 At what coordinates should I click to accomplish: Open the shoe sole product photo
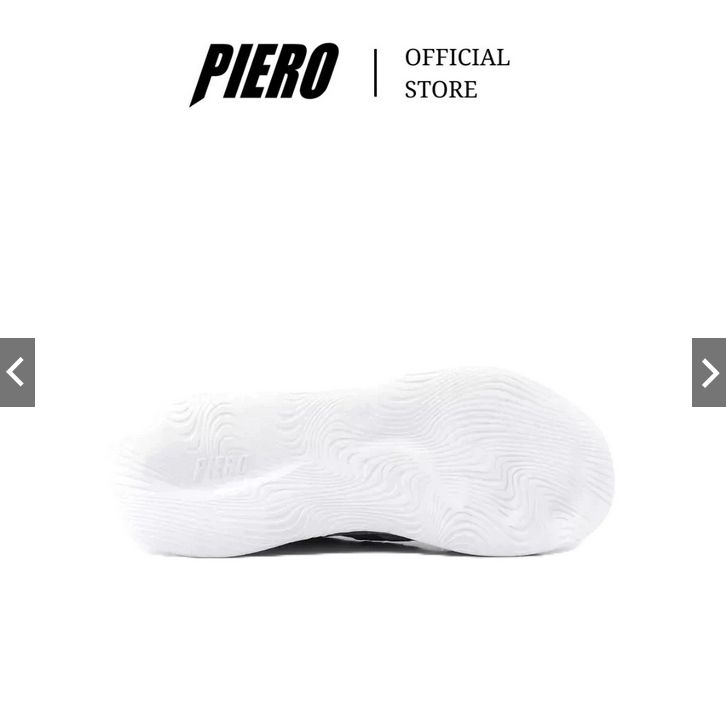click(x=363, y=462)
